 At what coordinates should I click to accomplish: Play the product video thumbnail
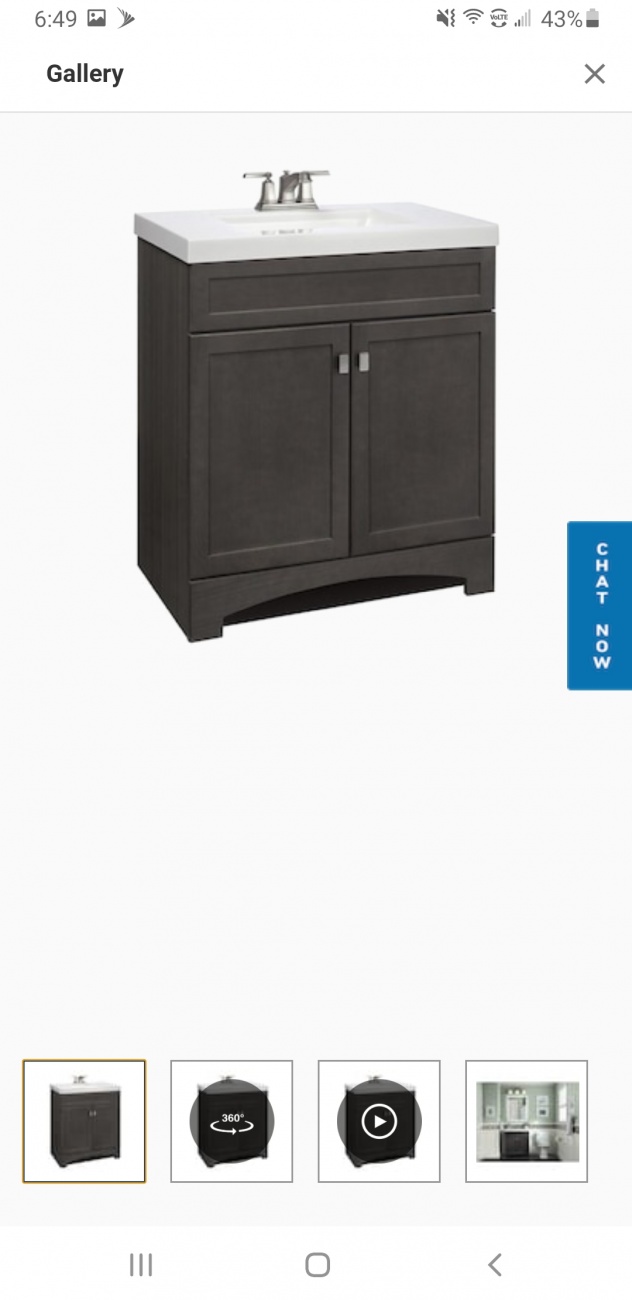click(379, 1121)
